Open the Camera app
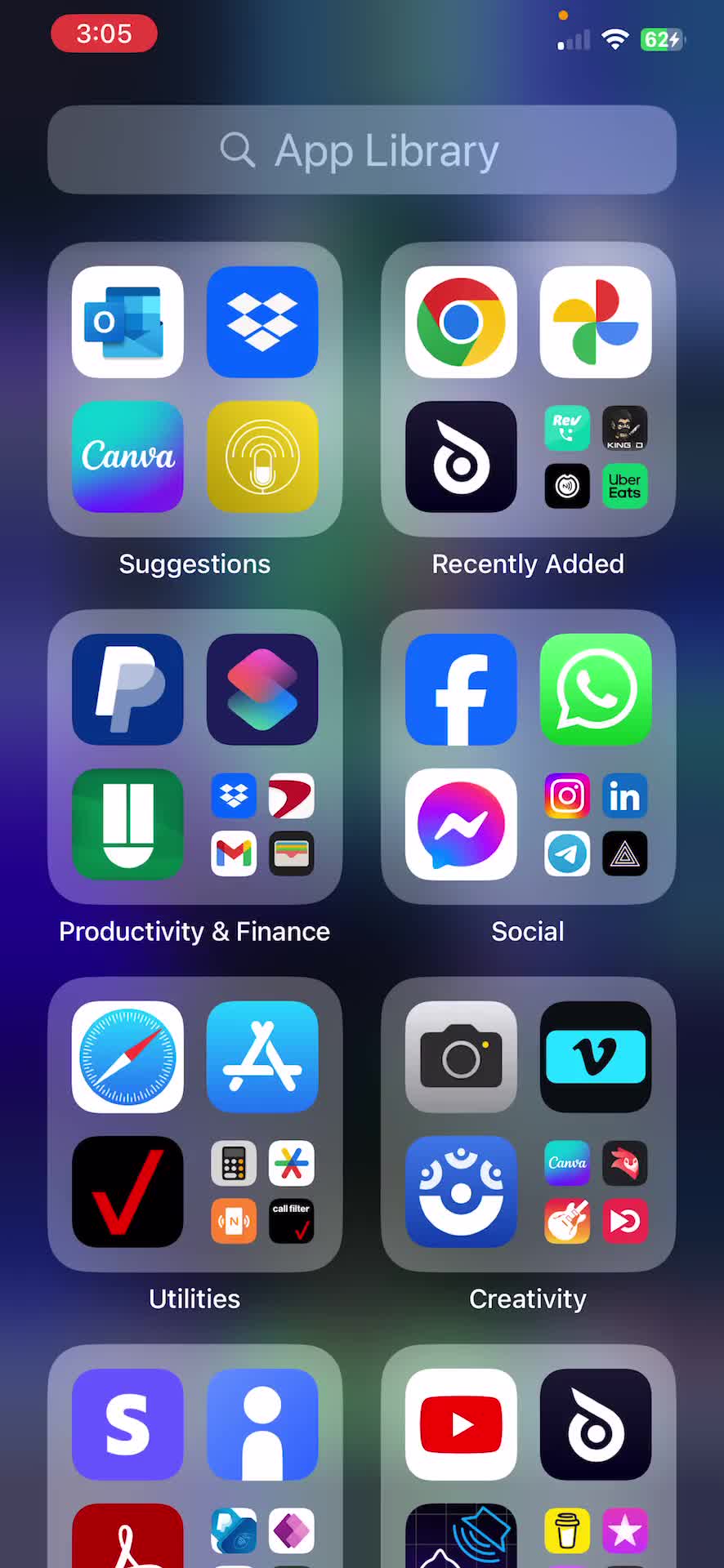The width and height of the screenshot is (724, 1568). click(x=461, y=1057)
